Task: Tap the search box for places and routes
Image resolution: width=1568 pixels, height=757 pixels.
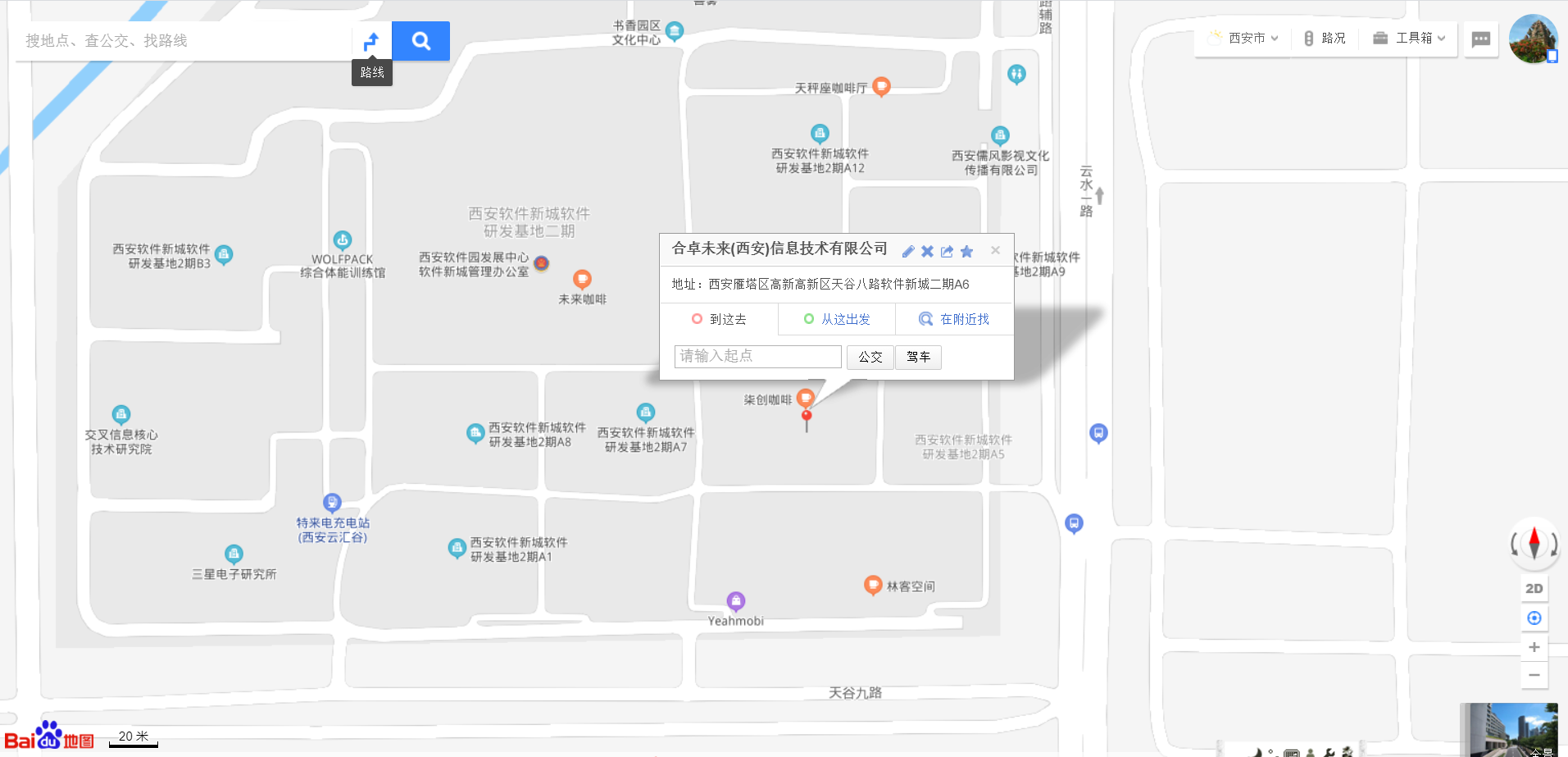Action: click(184, 41)
